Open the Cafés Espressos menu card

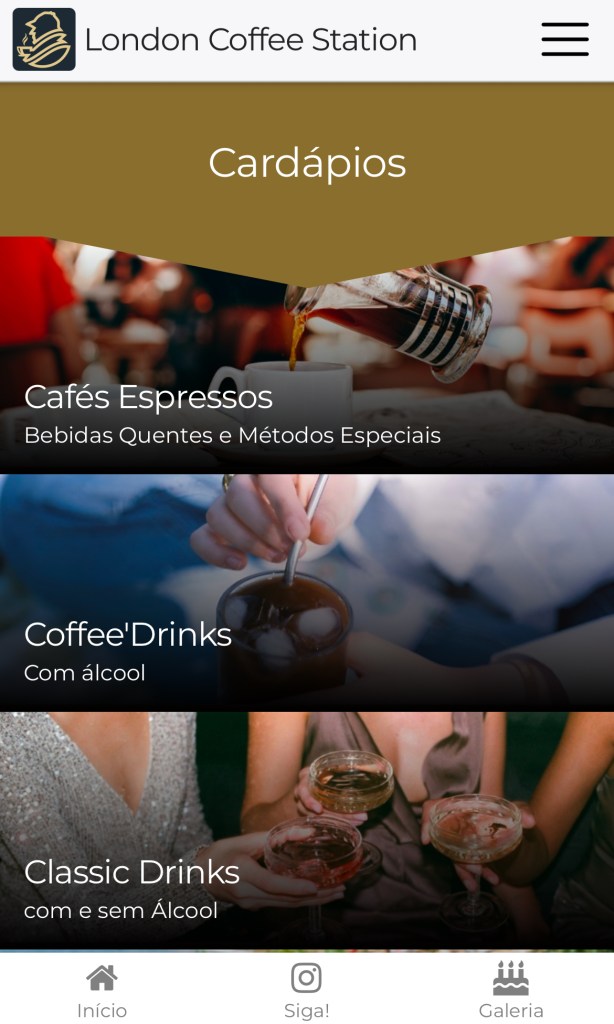coord(306,380)
